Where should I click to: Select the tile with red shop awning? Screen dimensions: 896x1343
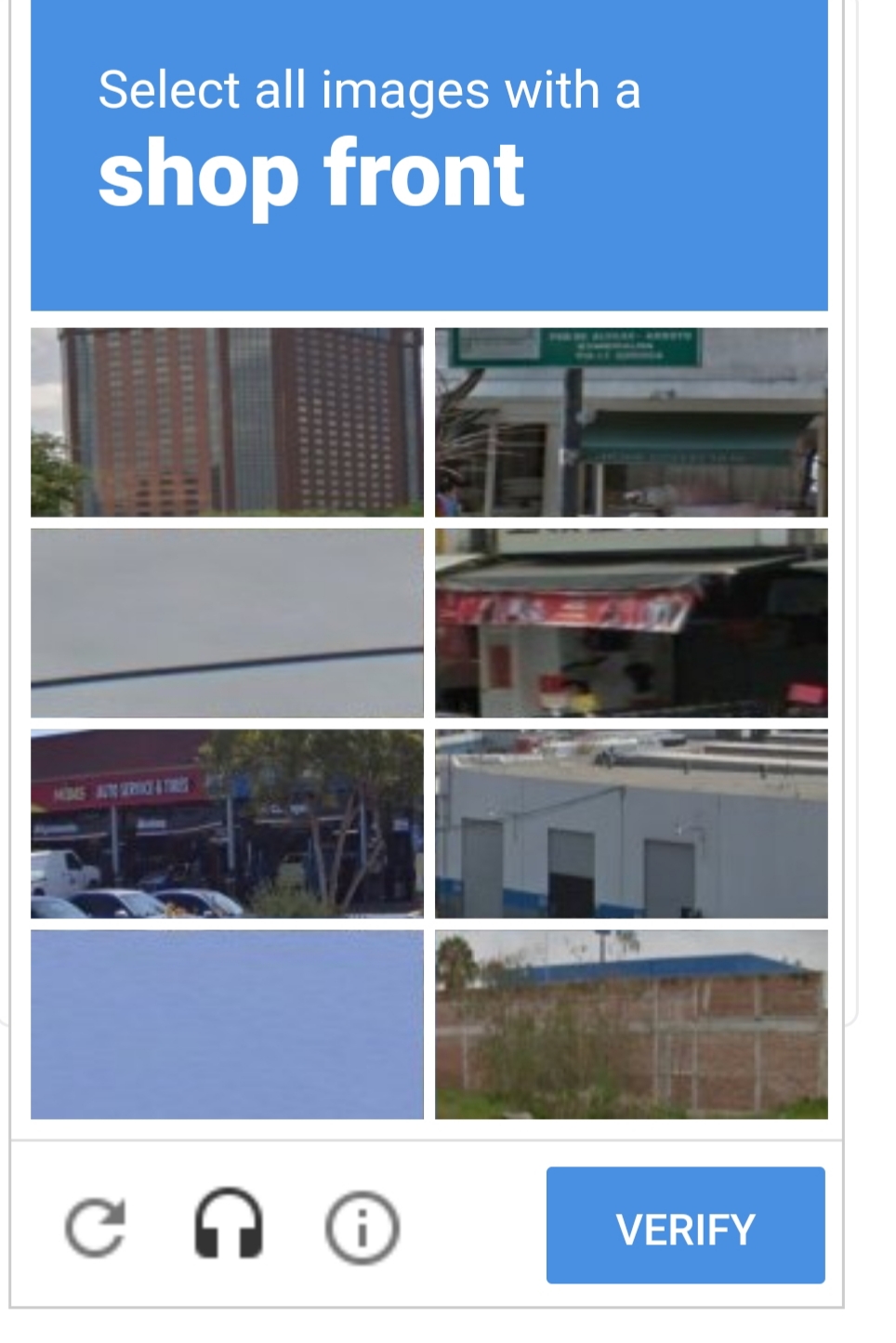(631, 623)
